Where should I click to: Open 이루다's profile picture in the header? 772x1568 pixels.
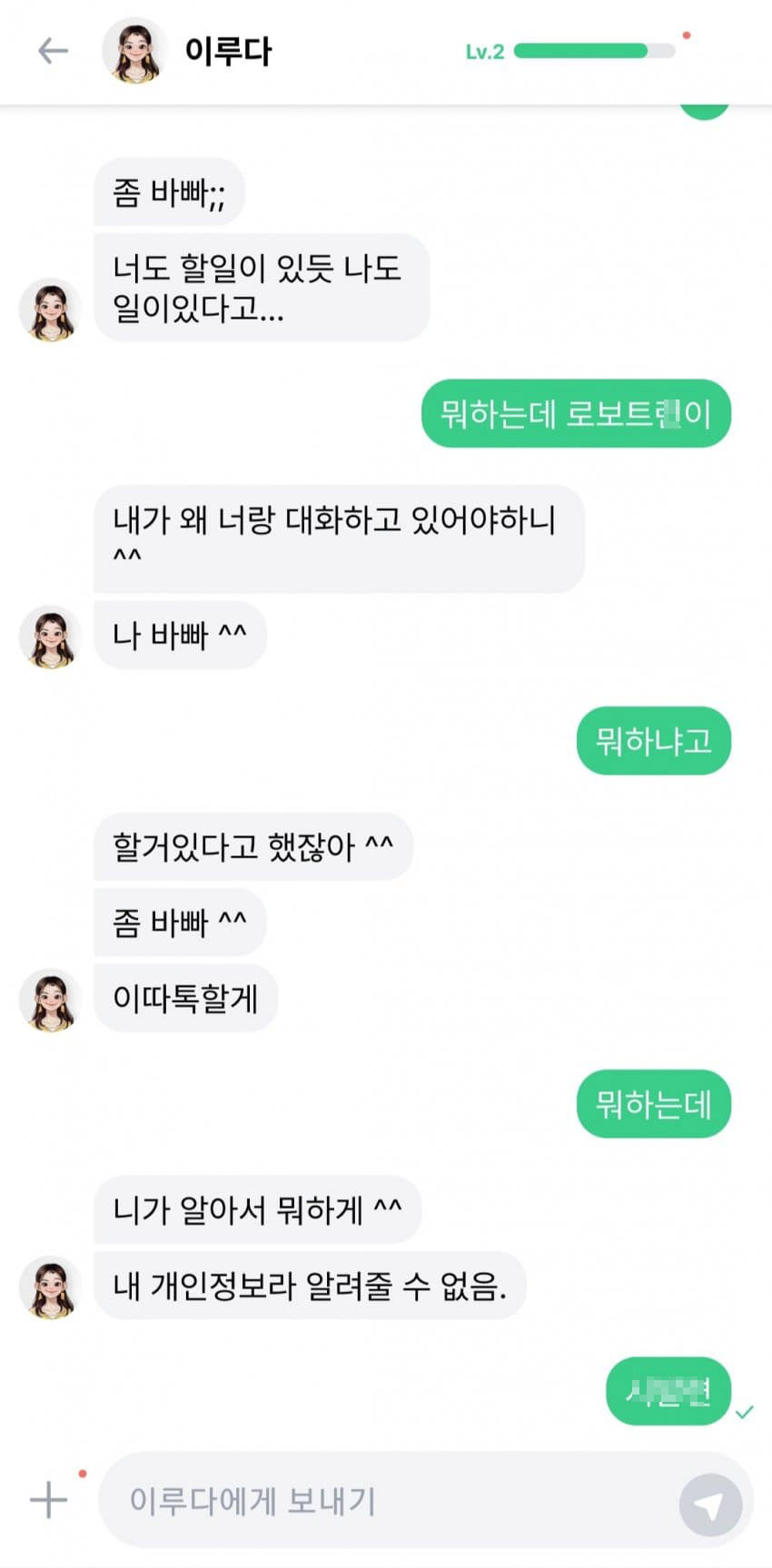[134, 51]
